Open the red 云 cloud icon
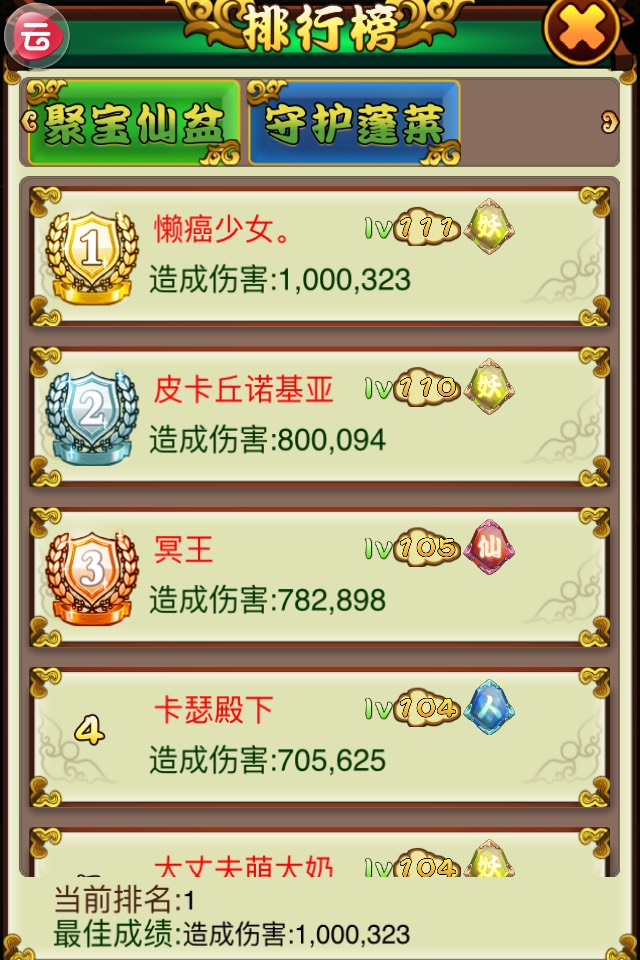640x960 pixels. click(x=37, y=35)
